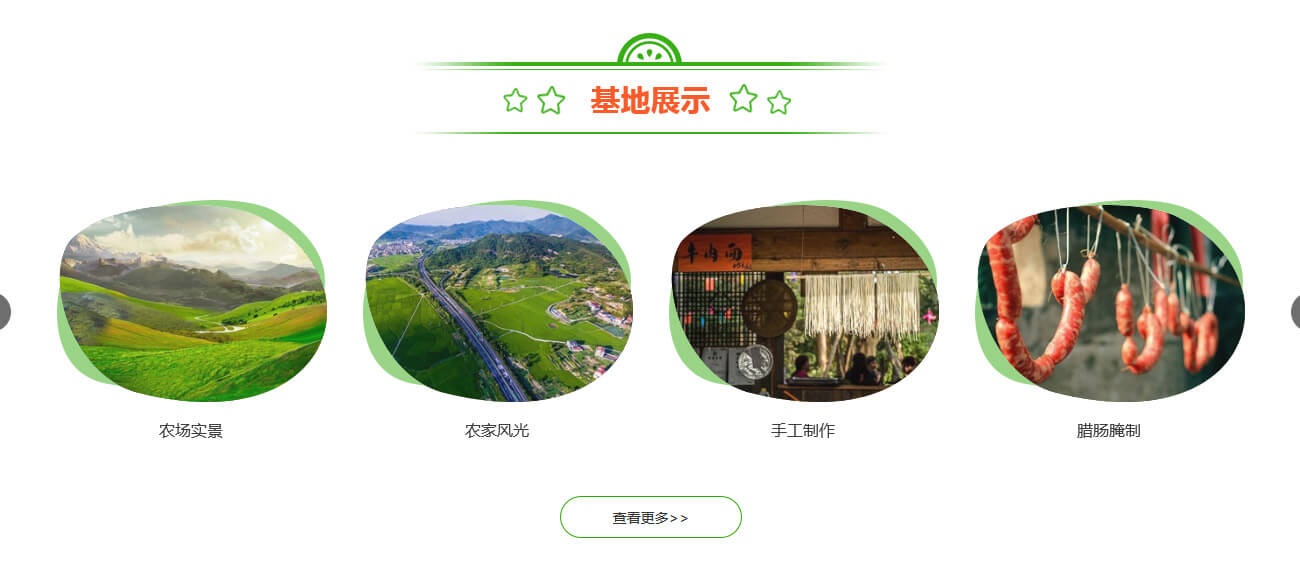Tap the 查看更多>> button
The image size is (1300, 569).
pos(650,517)
